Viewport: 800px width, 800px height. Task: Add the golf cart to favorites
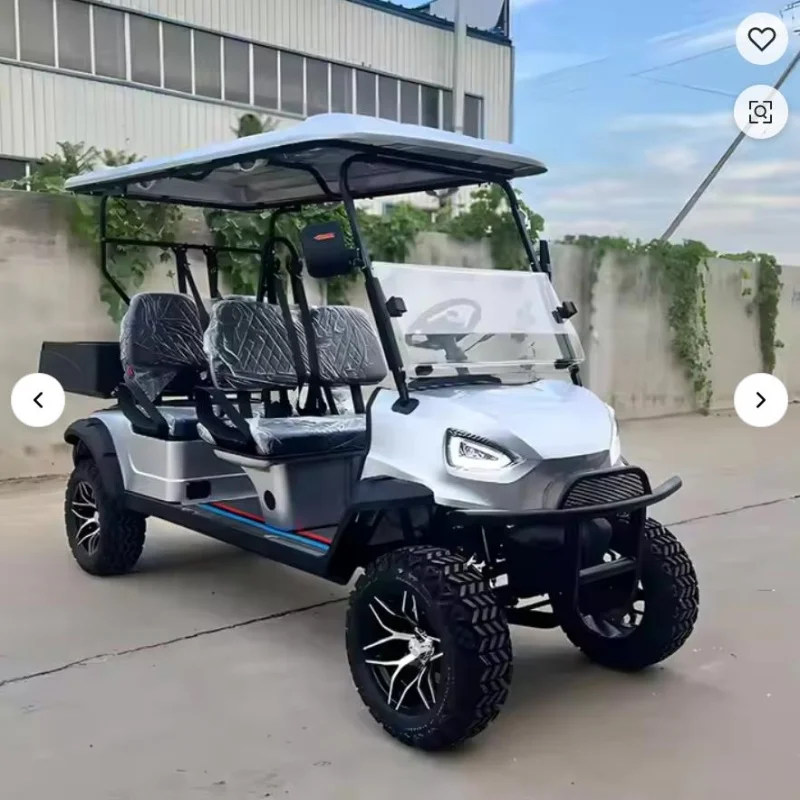point(761,39)
